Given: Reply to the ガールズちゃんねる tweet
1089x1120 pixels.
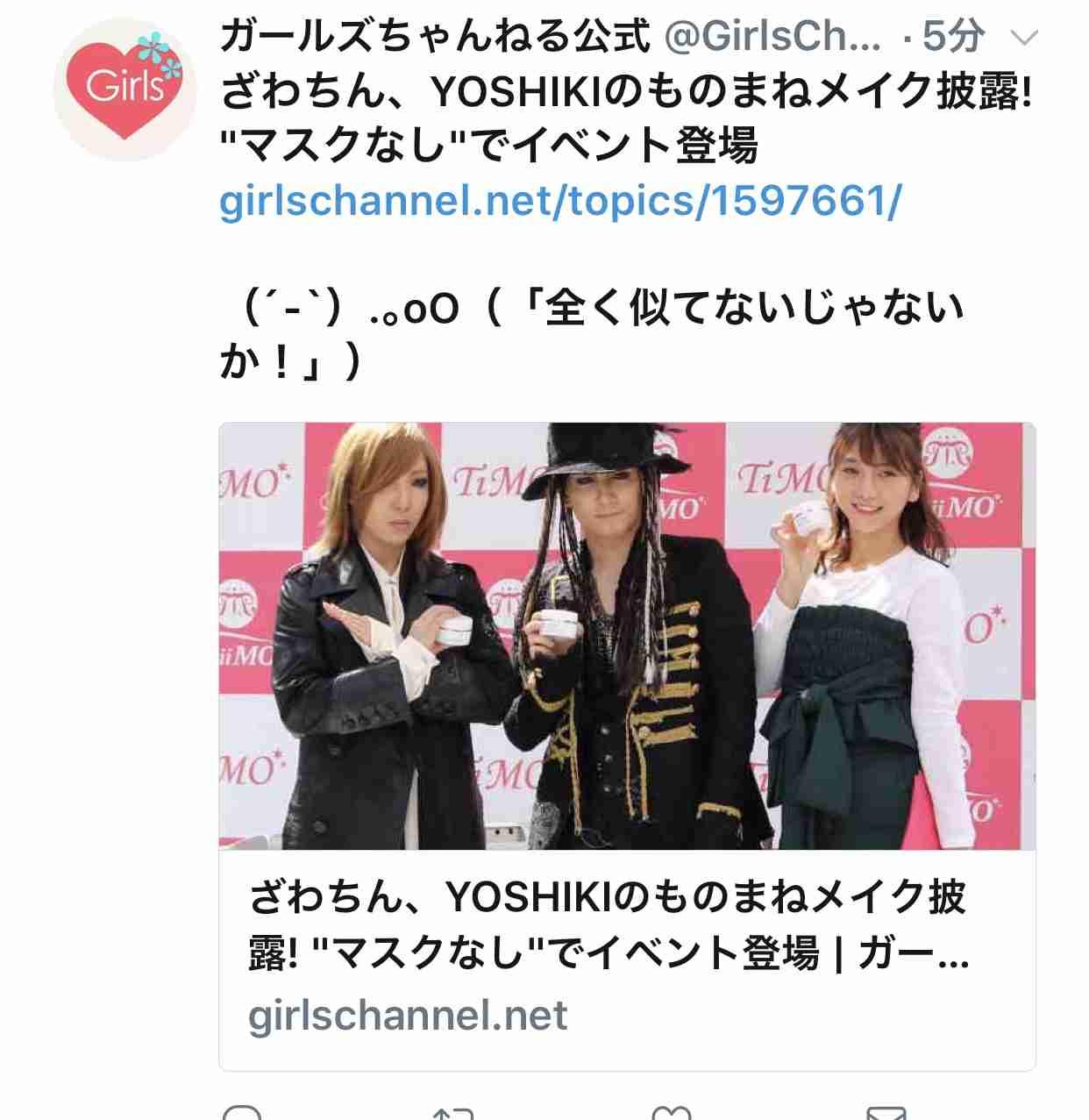Looking at the screenshot, I should tap(242, 1111).
